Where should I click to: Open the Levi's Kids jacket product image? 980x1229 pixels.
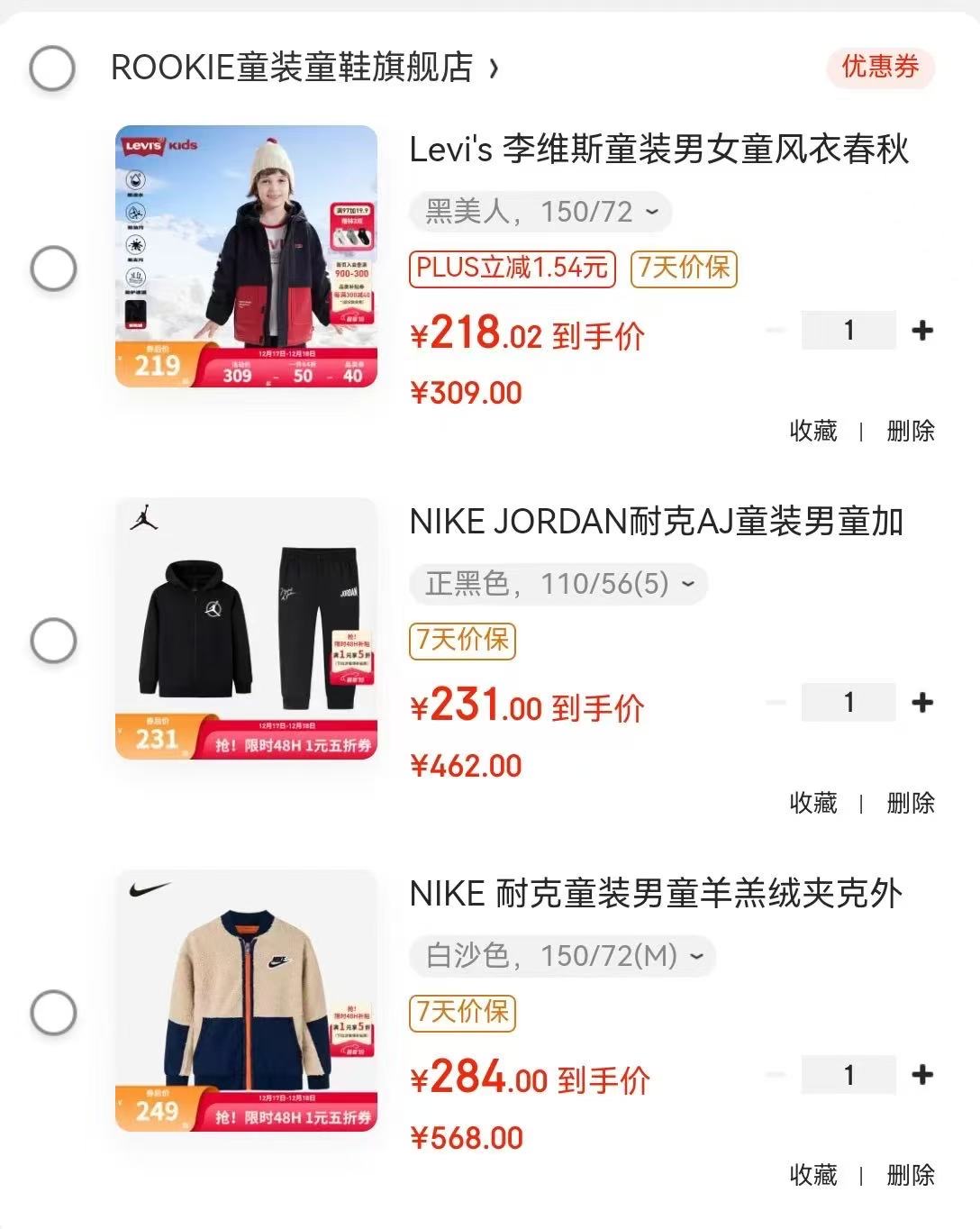pyautogui.click(x=246, y=257)
